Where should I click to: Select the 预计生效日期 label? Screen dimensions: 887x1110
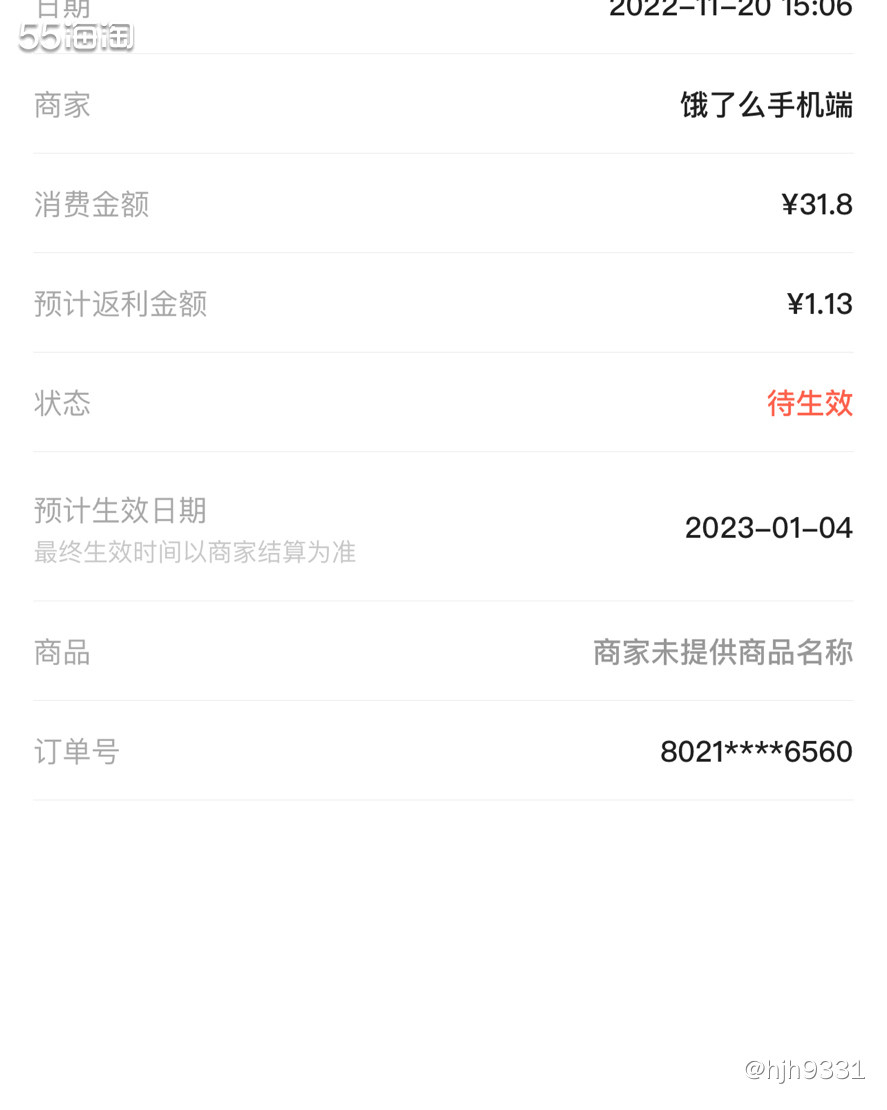(120, 511)
